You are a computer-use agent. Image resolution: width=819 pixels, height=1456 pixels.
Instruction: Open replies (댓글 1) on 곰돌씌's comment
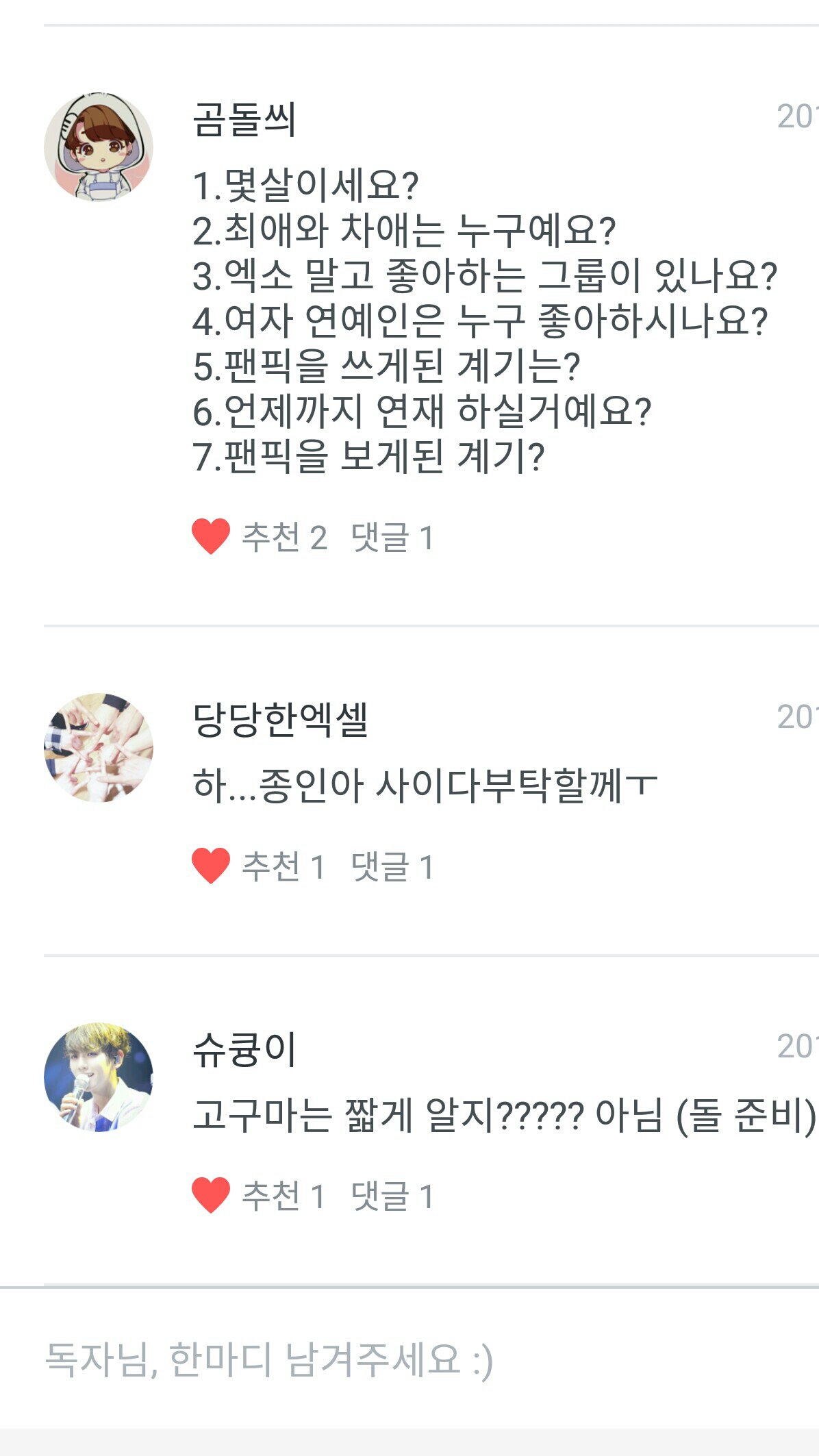392,537
